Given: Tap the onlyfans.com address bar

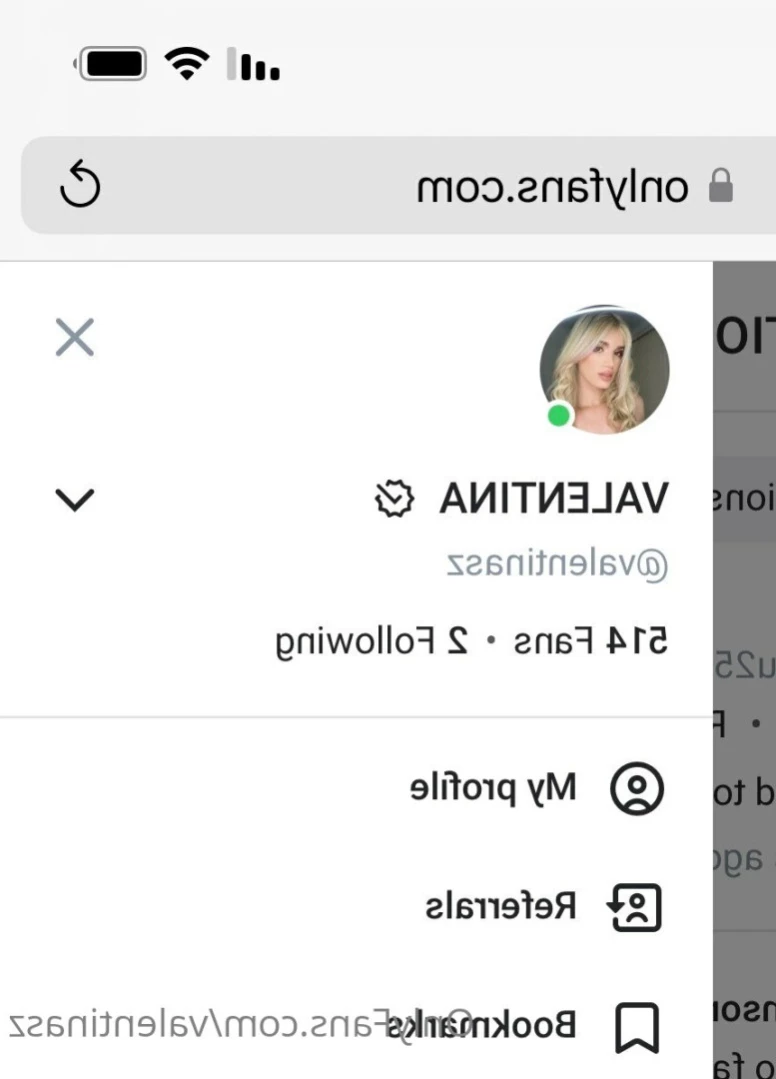Looking at the screenshot, I should (x=552, y=187).
